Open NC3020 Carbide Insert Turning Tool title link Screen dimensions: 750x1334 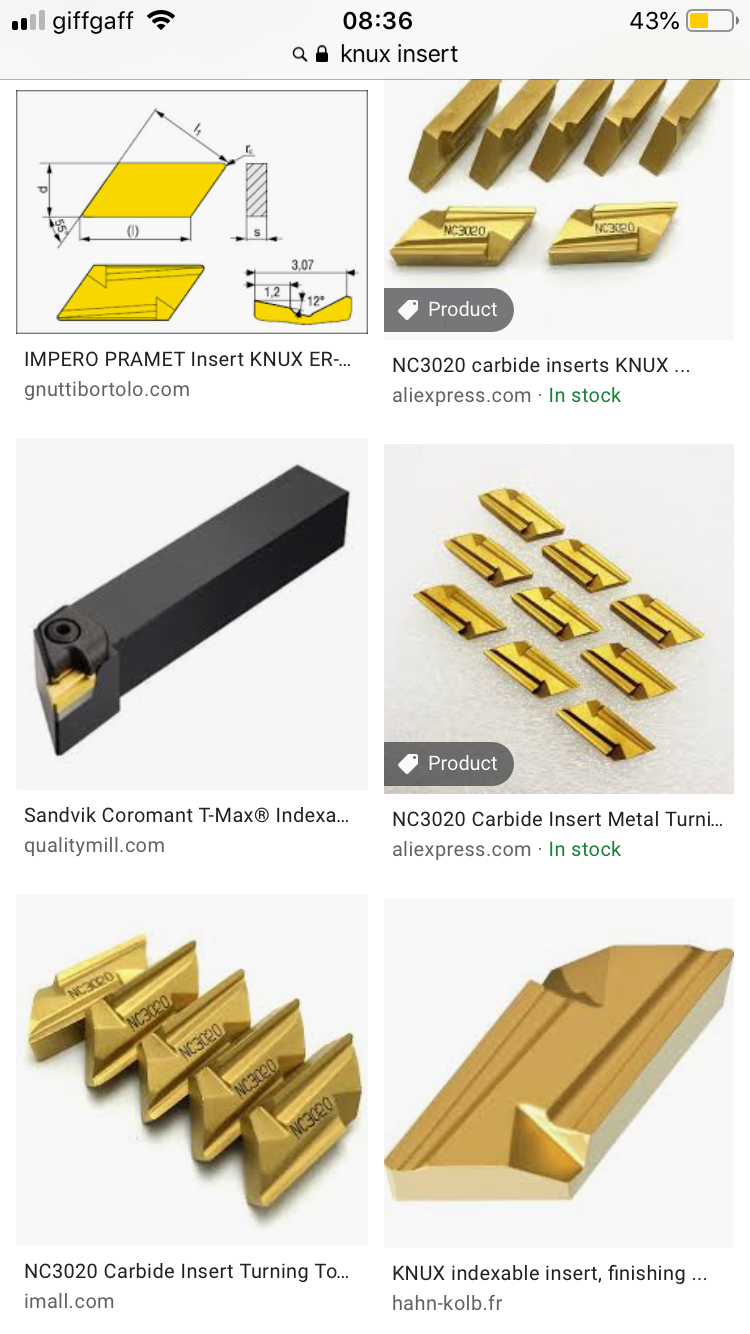[187, 1271]
